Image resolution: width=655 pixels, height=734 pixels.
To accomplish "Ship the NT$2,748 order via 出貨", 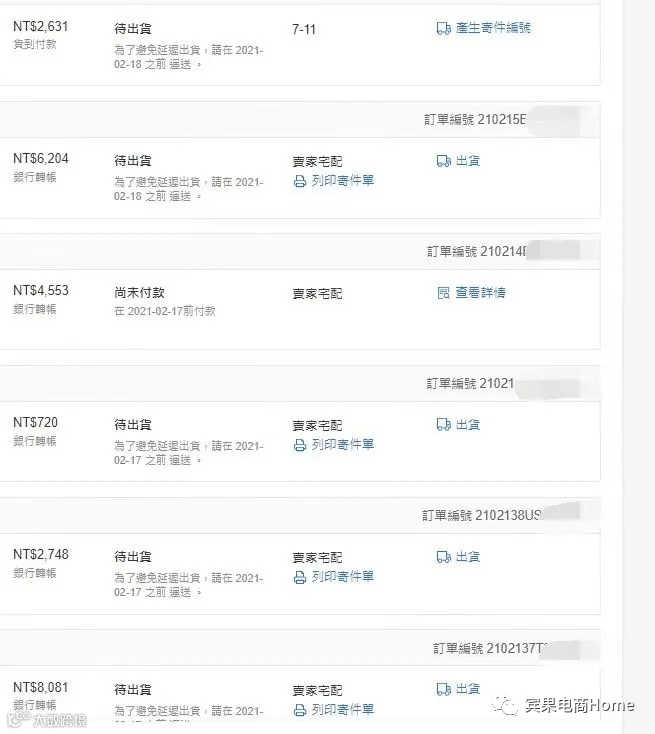I will [x=458, y=557].
